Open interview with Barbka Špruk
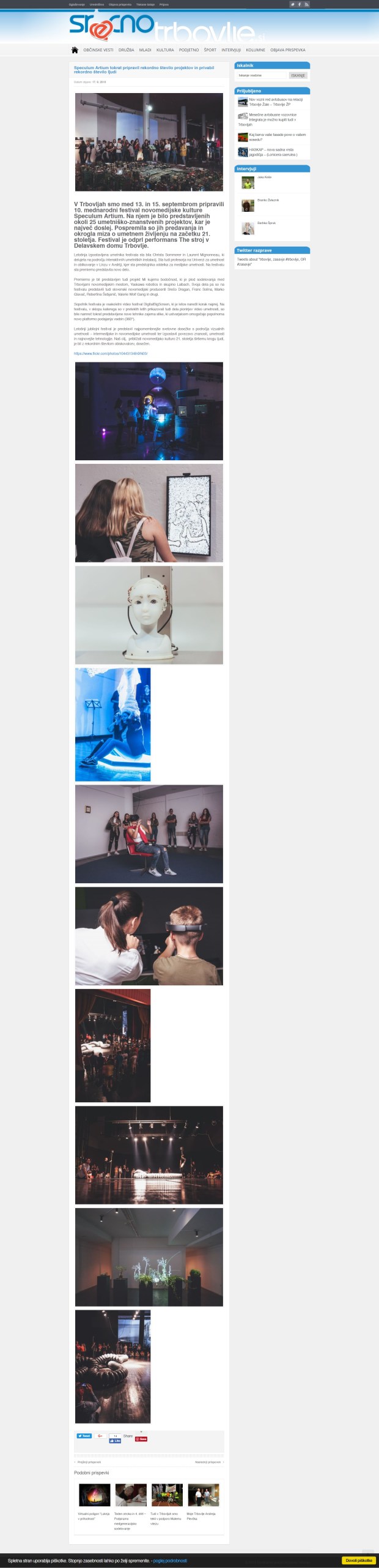Screen dimensions: 379x1568 click(x=266, y=223)
